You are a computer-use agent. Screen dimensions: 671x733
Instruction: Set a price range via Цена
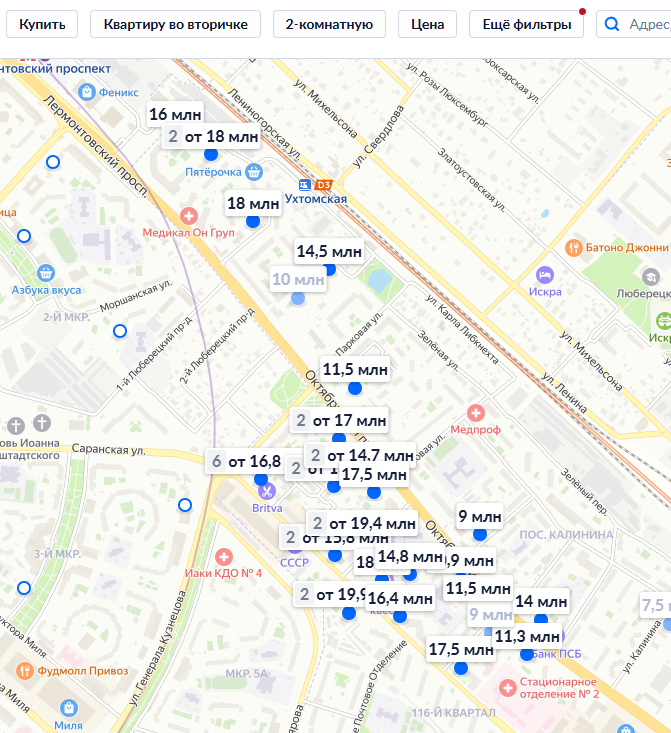(427, 24)
